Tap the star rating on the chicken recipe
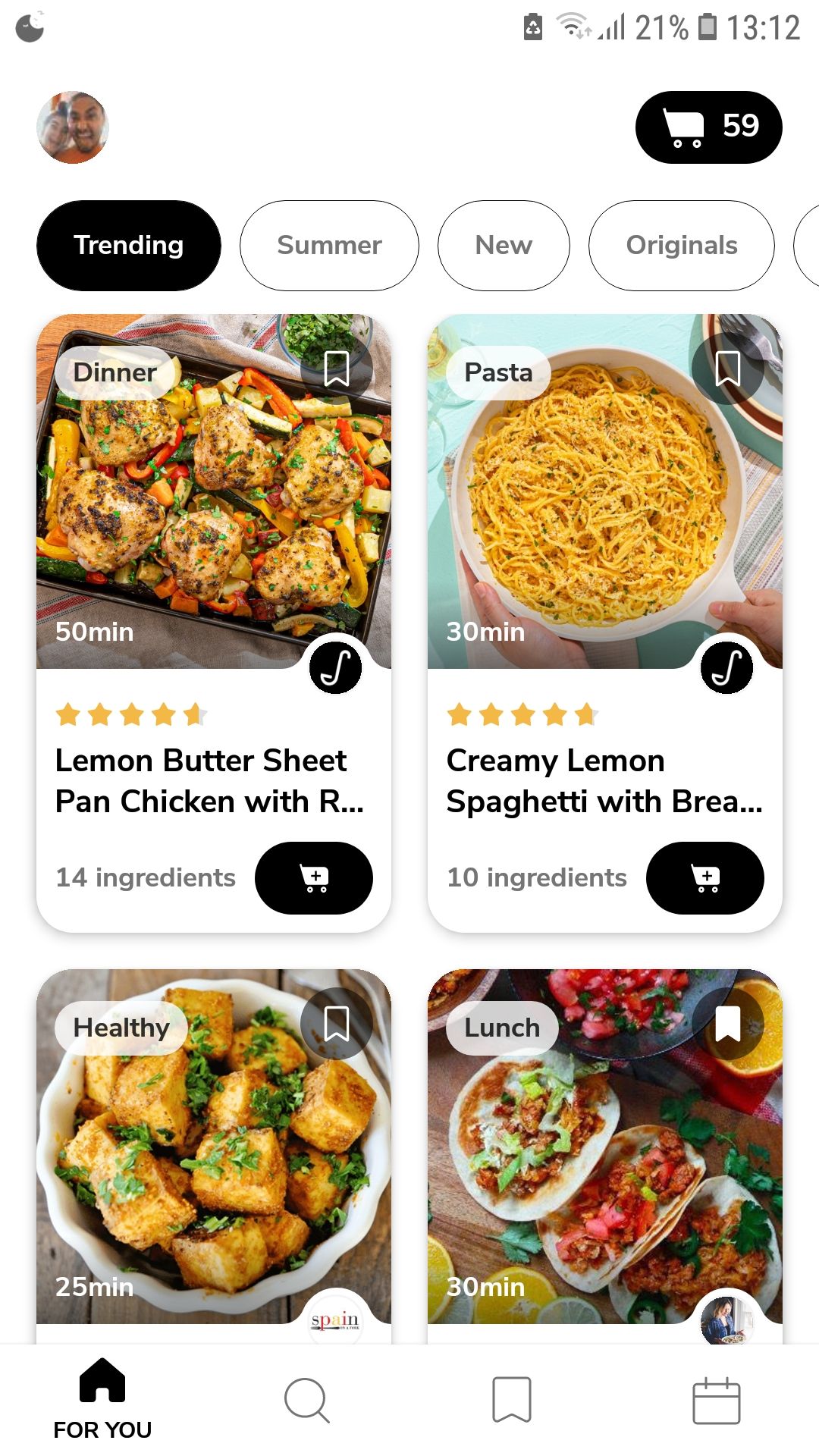Screen dimensions: 819x1456 click(x=129, y=714)
